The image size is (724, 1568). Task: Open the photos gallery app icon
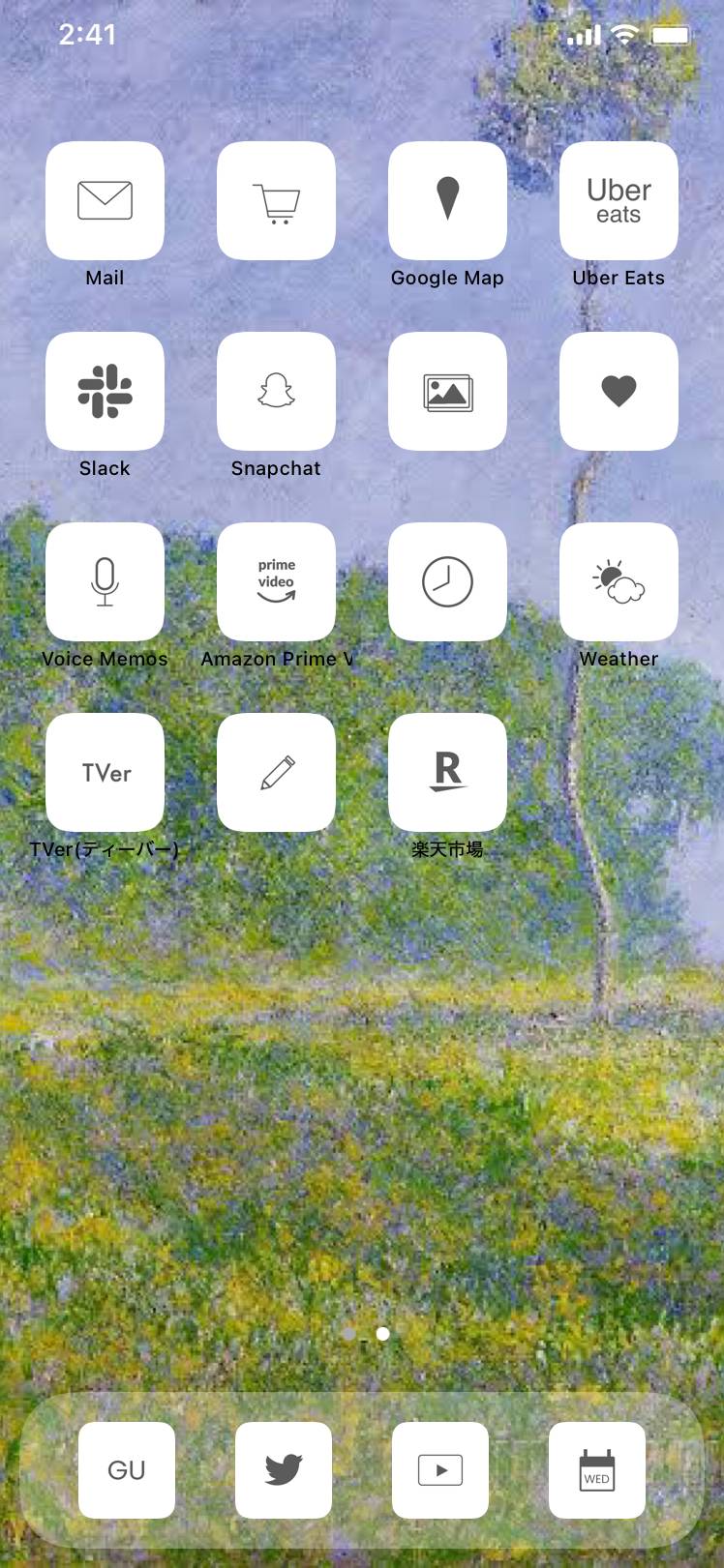tap(447, 391)
